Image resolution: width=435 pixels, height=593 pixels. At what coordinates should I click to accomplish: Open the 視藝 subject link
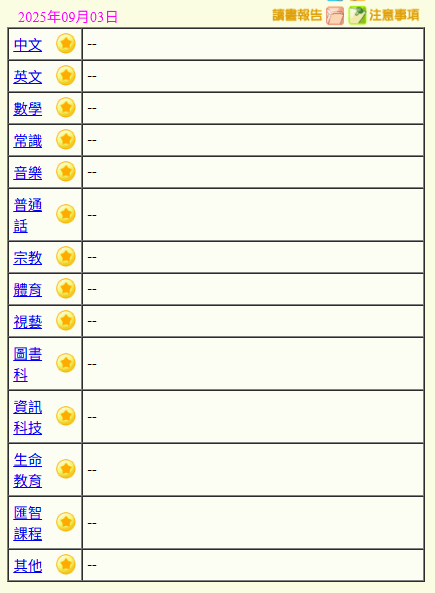click(28, 322)
